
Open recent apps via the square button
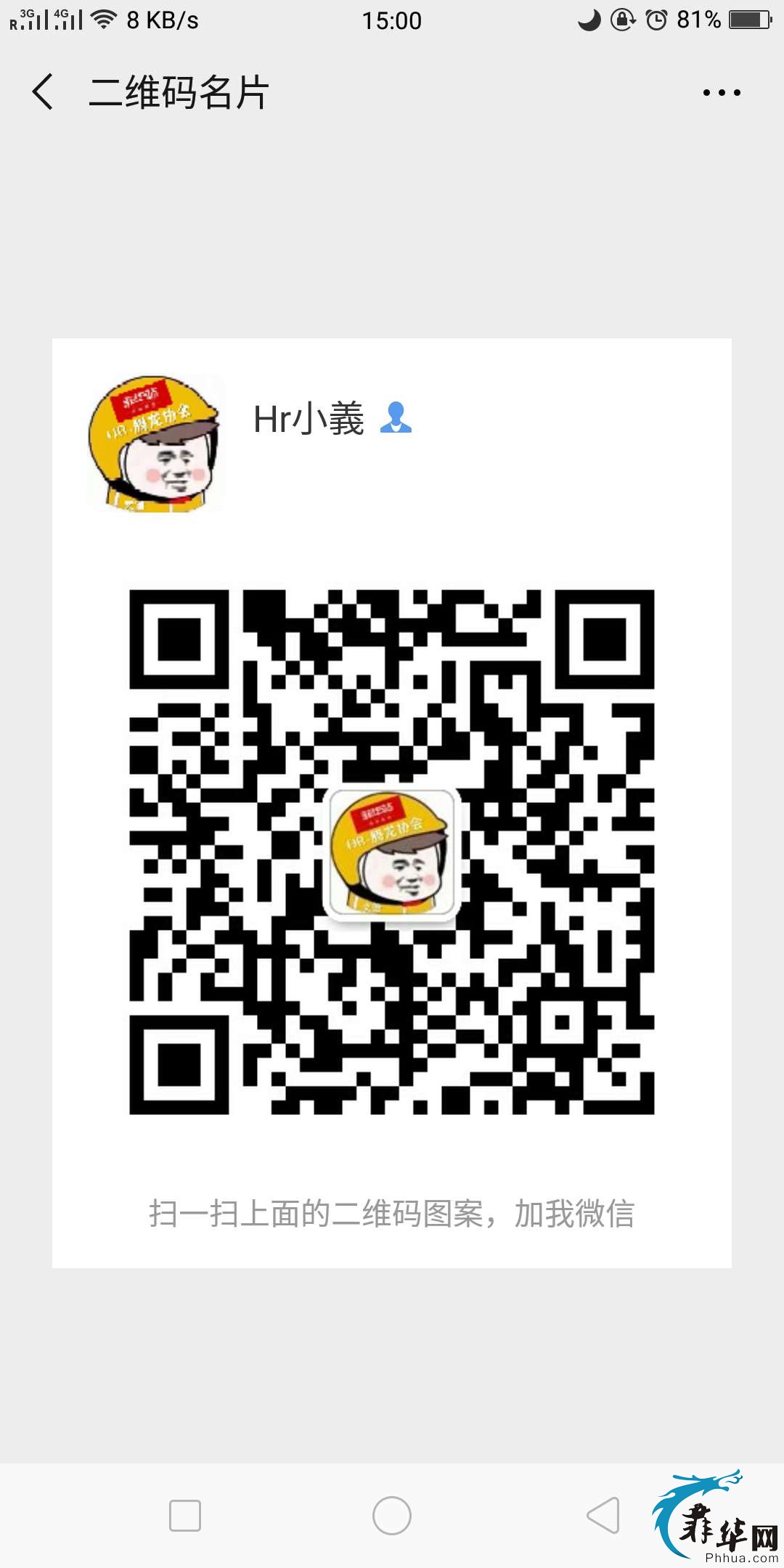point(185,1516)
